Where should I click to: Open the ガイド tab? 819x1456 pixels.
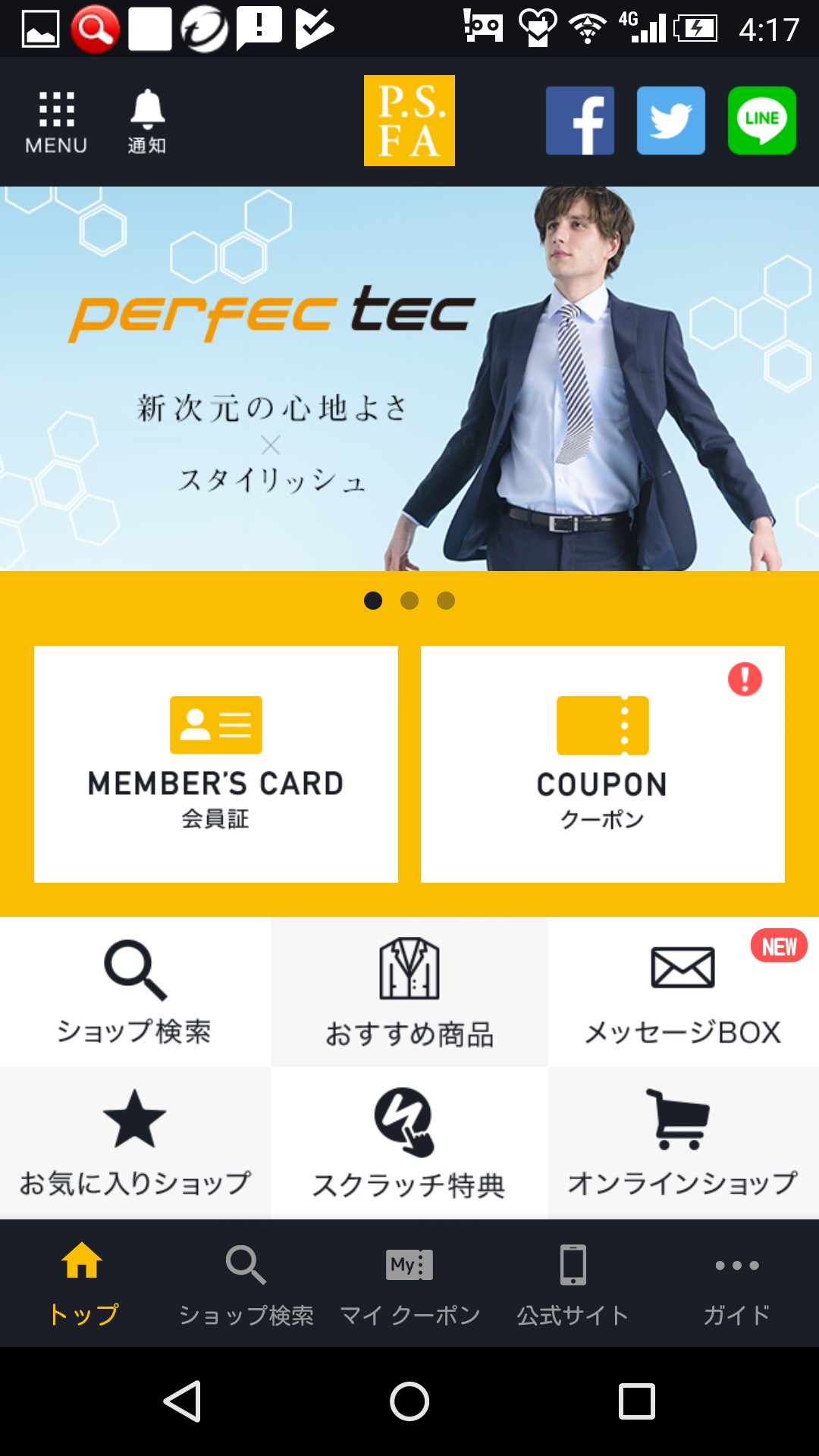pos(737,1284)
